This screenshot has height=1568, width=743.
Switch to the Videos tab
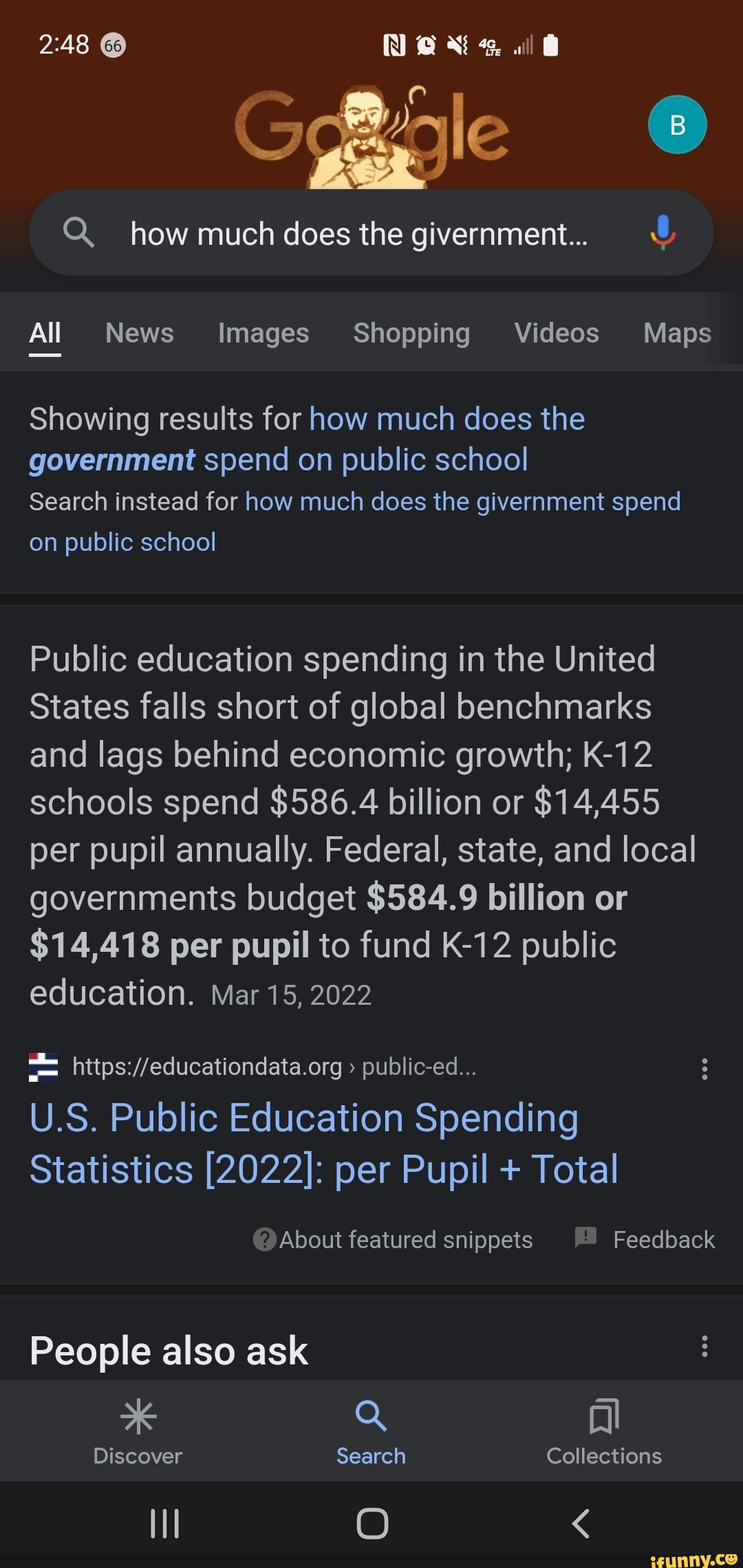coord(557,334)
